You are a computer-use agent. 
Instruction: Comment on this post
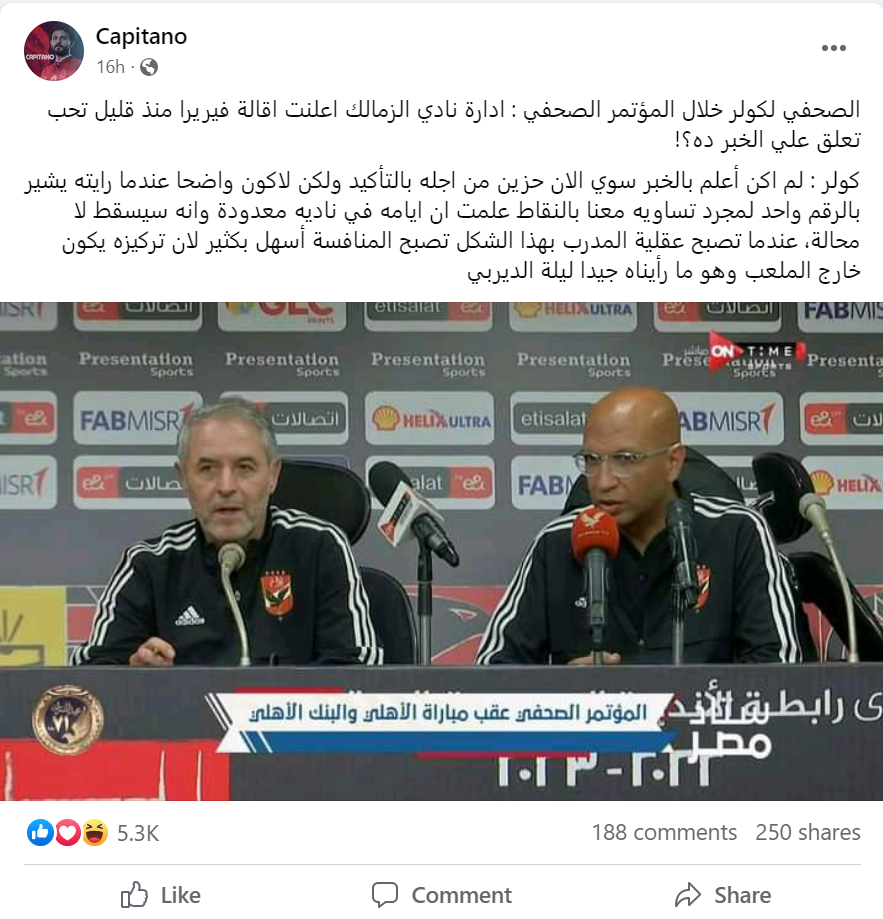441,894
